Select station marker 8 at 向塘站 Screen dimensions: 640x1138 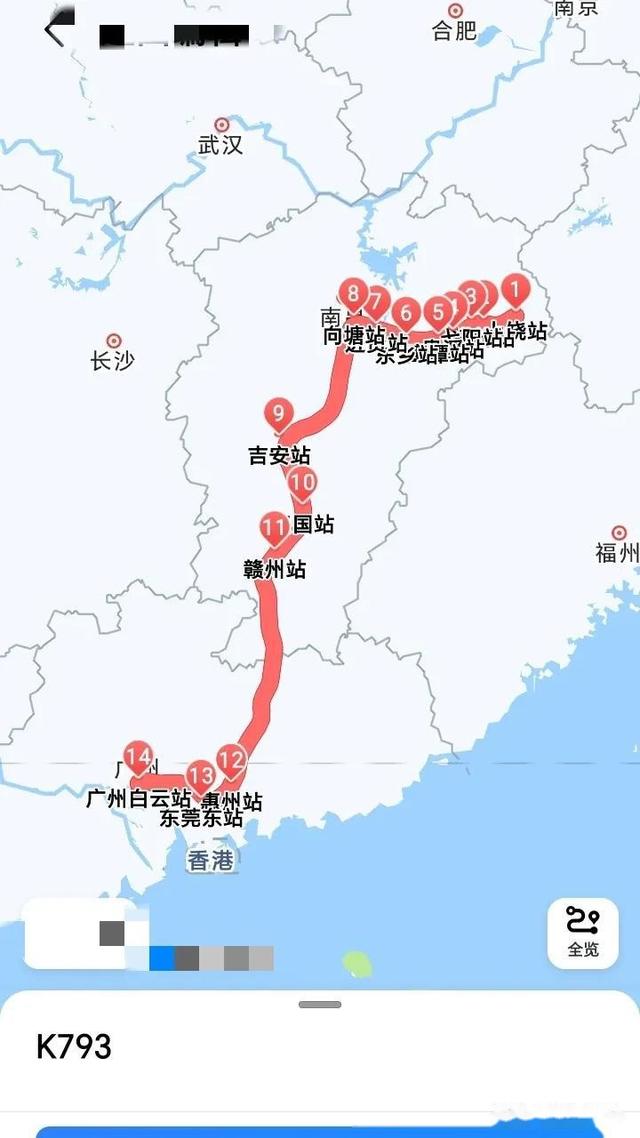pyautogui.click(x=352, y=295)
